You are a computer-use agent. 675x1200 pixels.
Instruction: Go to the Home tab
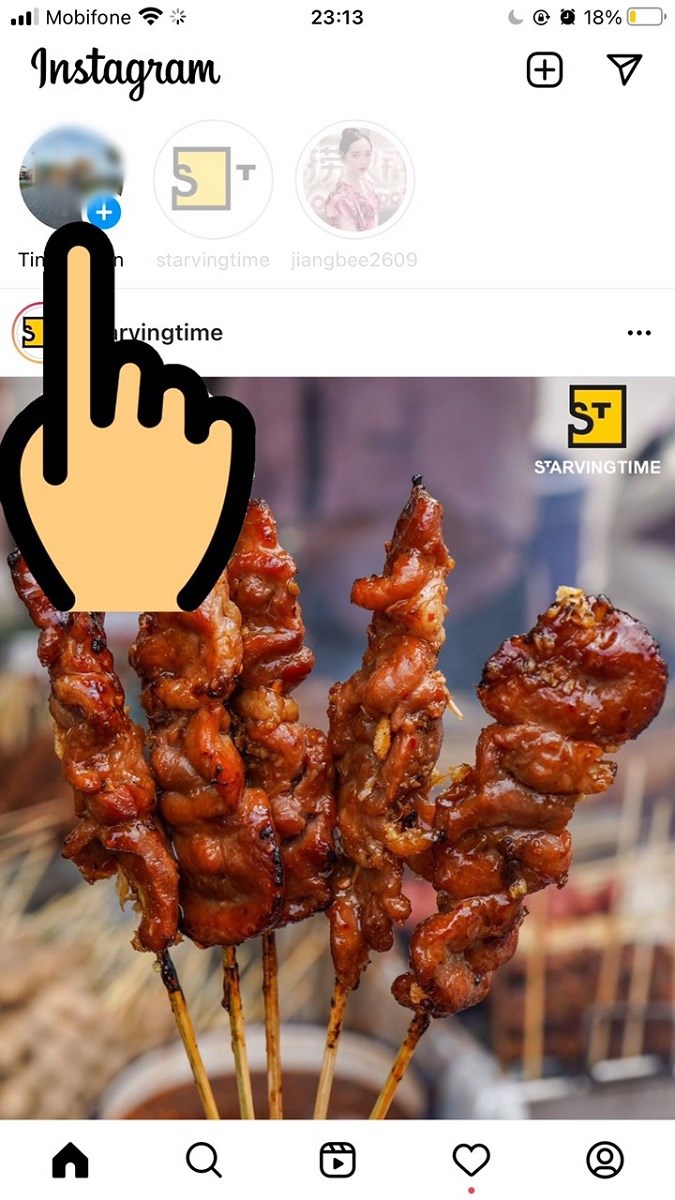(70, 1160)
